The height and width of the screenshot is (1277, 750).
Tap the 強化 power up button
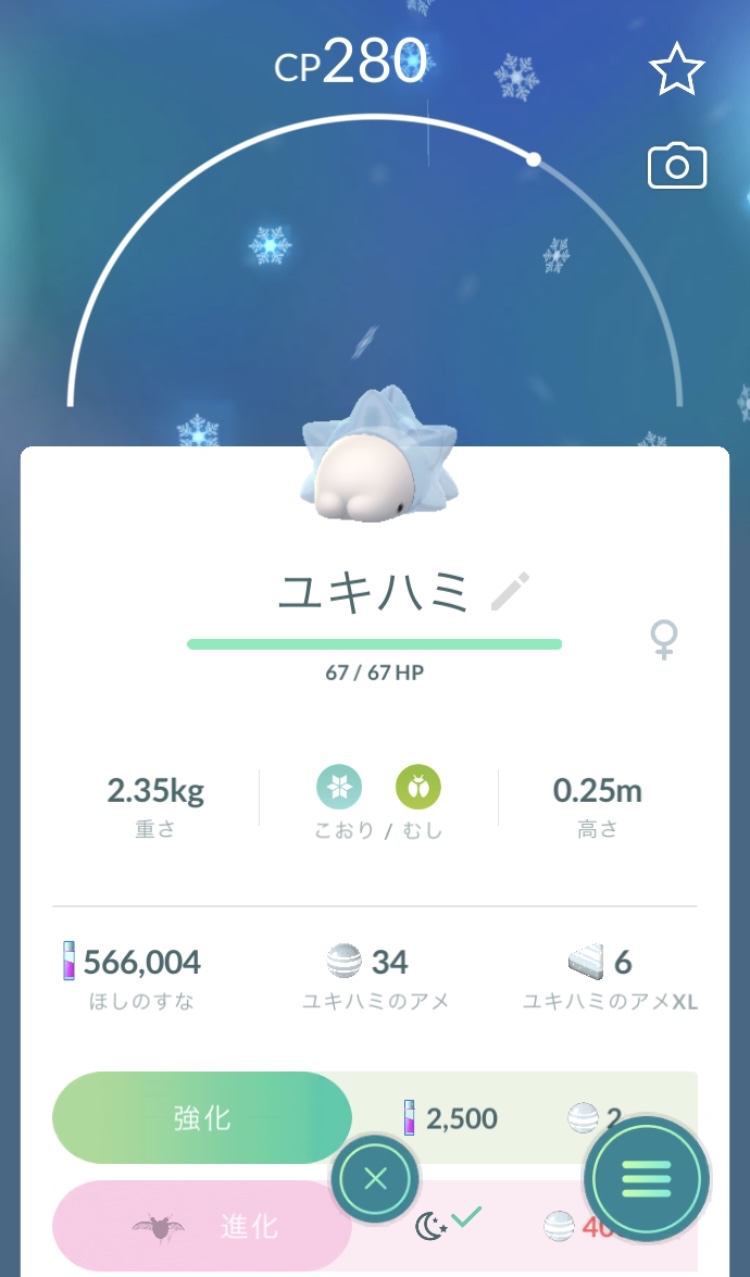pyautogui.click(x=202, y=1118)
